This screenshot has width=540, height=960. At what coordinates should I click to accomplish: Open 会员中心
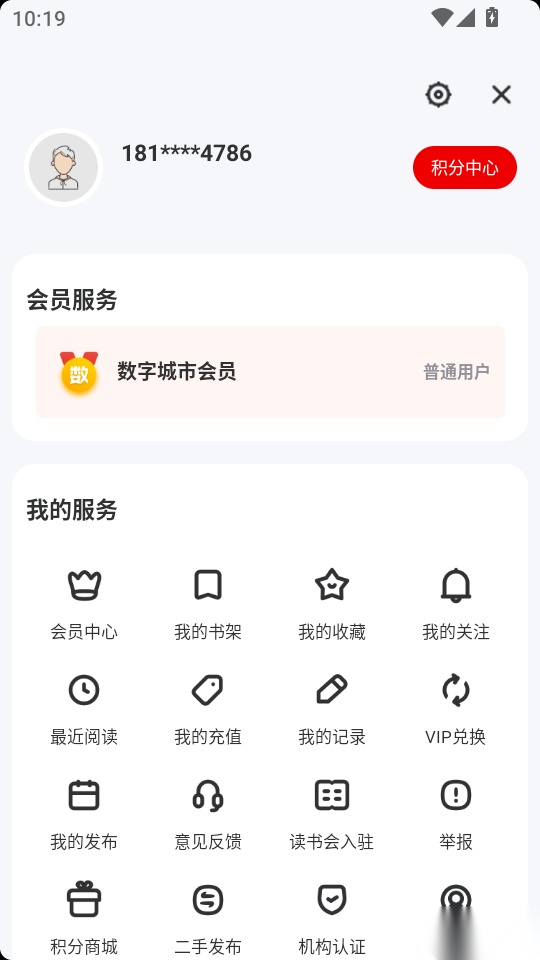click(84, 604)
